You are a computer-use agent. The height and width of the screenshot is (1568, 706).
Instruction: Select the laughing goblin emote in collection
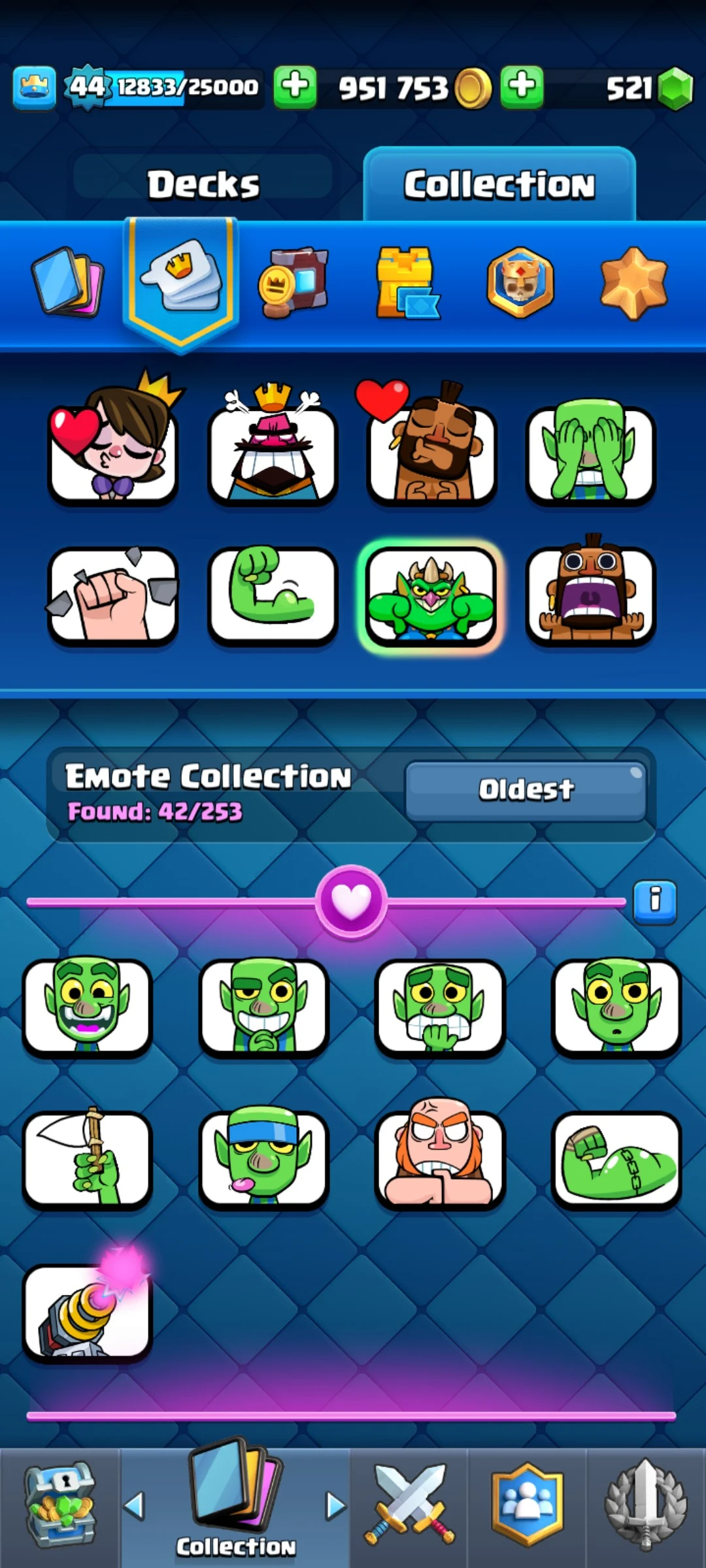[x=87, y=1006]
